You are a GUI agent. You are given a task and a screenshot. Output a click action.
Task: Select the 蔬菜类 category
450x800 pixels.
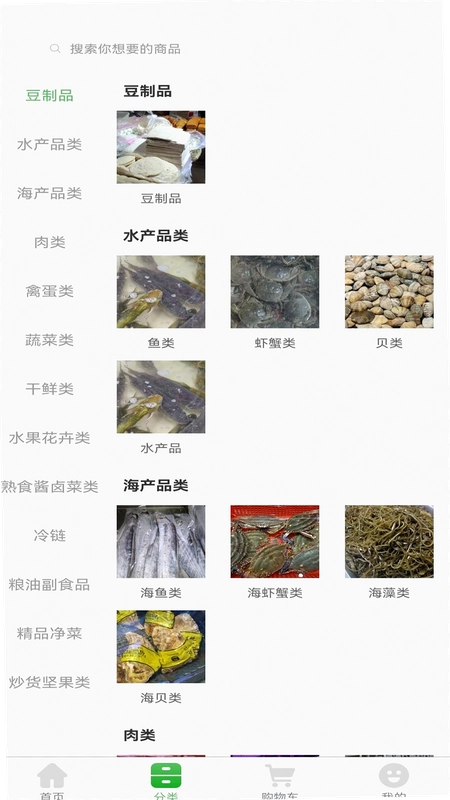pos(49,340)
